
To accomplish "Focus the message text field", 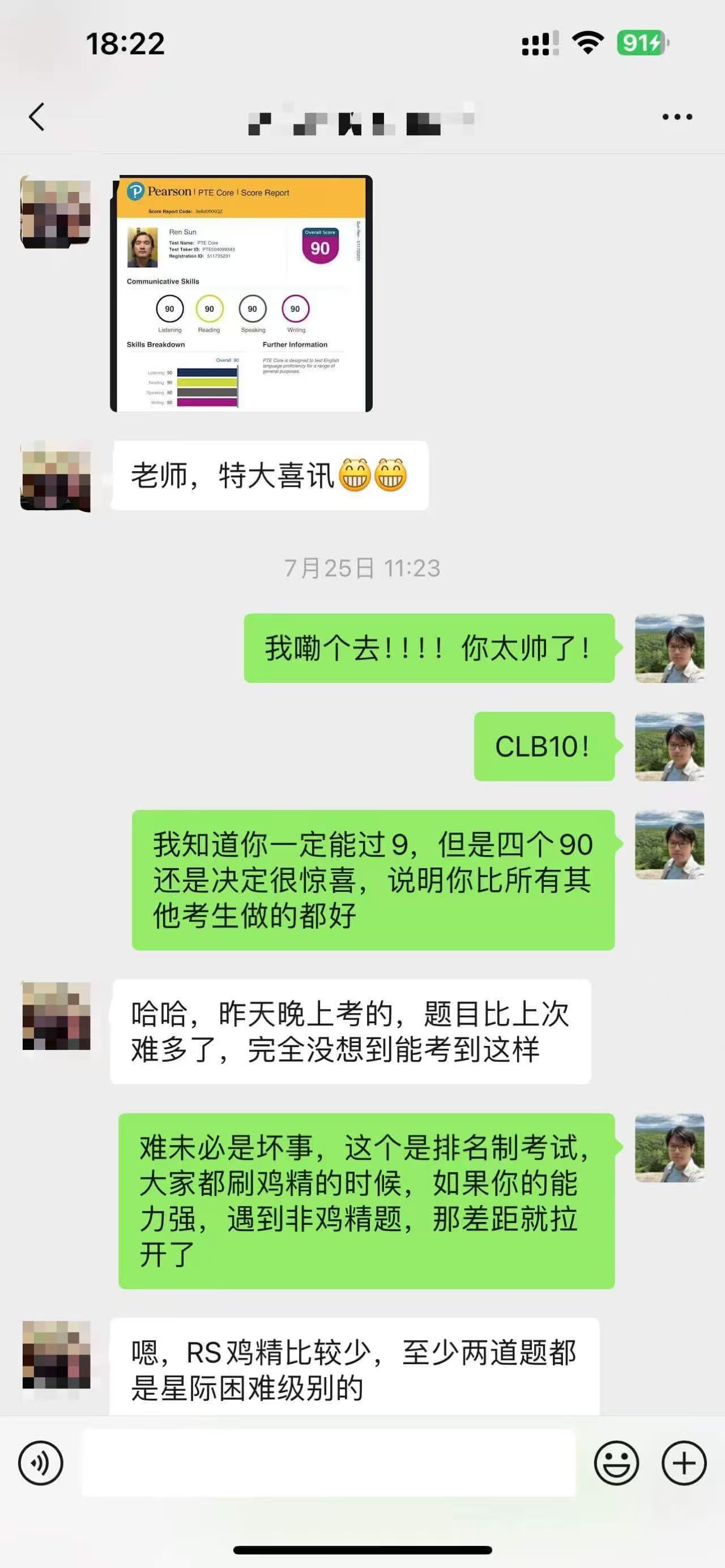I will click(x=329, y=1463).
